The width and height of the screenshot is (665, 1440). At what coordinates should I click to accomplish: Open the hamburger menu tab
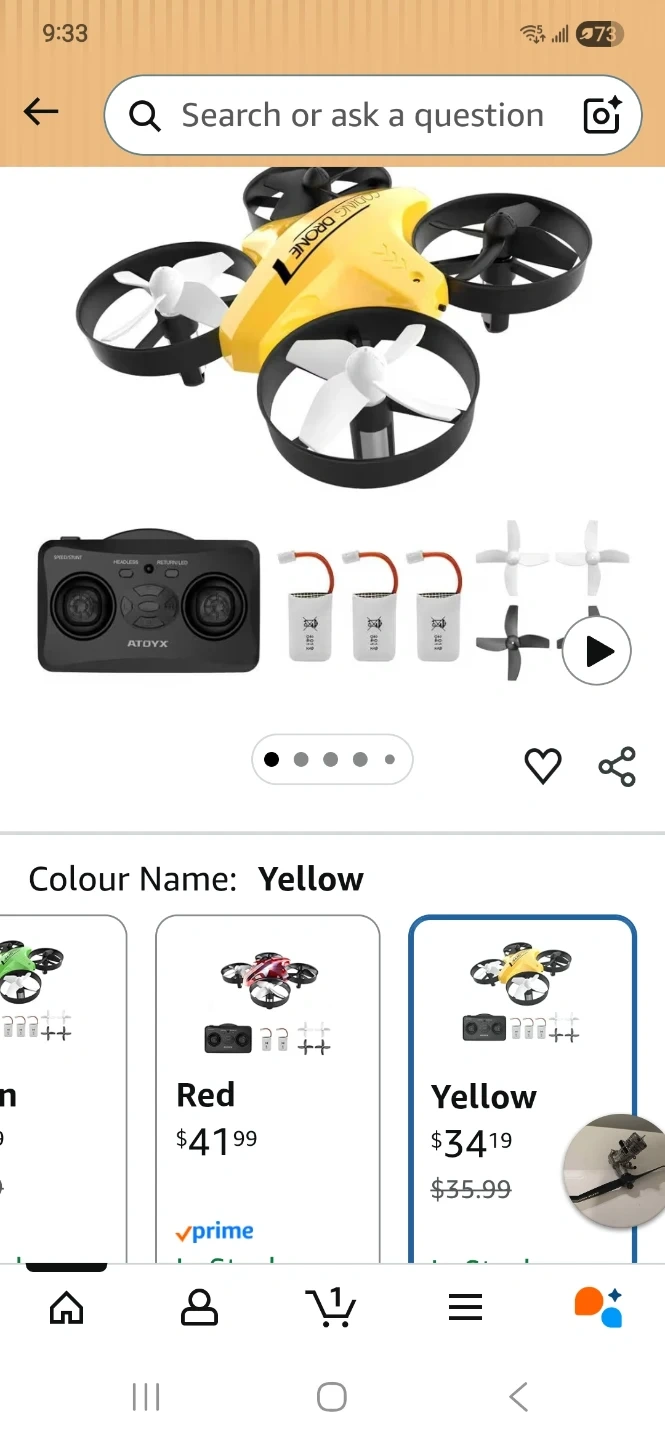(465, 1307)
